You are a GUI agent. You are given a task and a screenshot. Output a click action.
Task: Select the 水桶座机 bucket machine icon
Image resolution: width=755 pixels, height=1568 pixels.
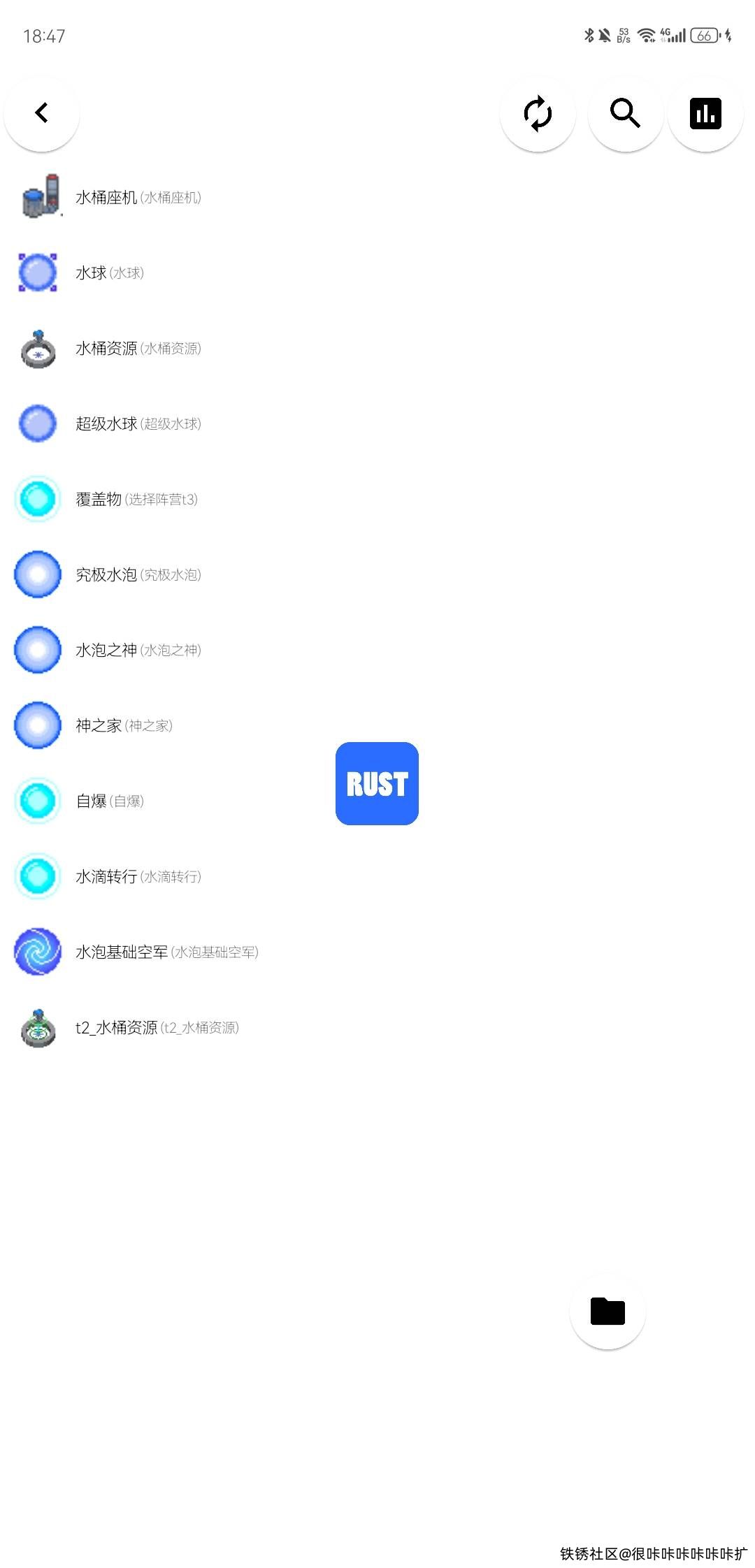(x=40, y=197)
